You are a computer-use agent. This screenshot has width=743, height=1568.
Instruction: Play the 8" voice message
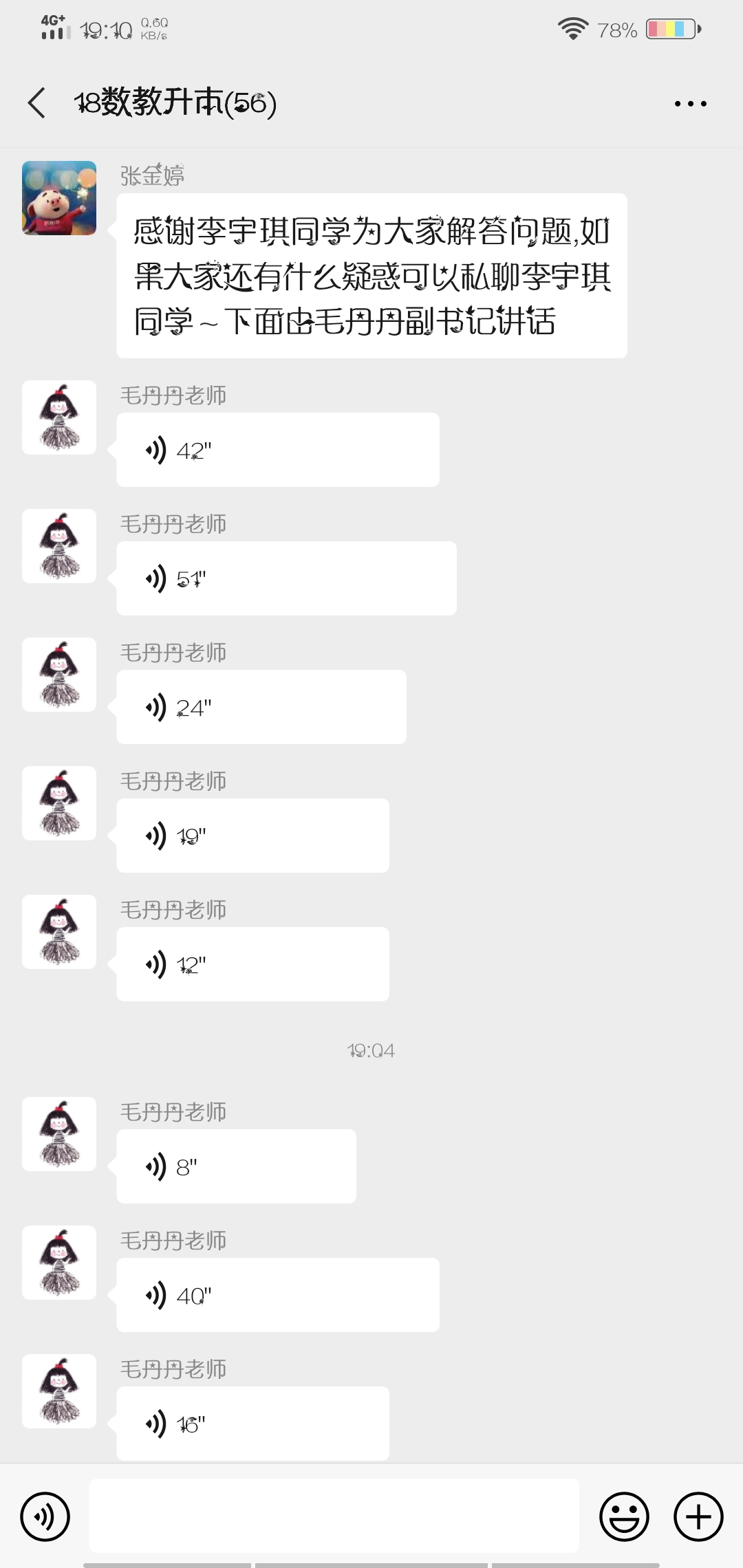point(236,1166)
